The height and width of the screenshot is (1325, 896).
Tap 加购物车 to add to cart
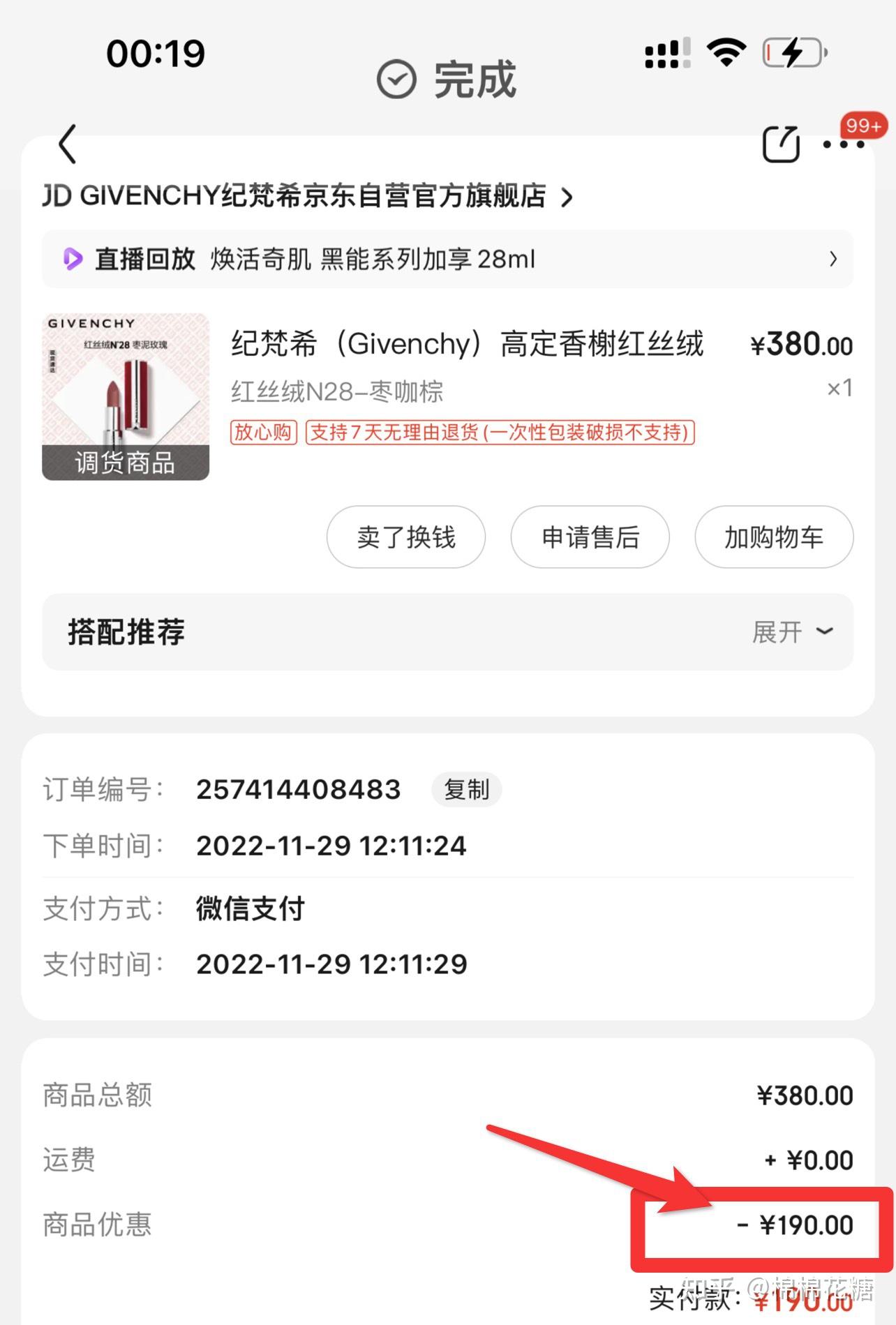[x=773, y=537]
